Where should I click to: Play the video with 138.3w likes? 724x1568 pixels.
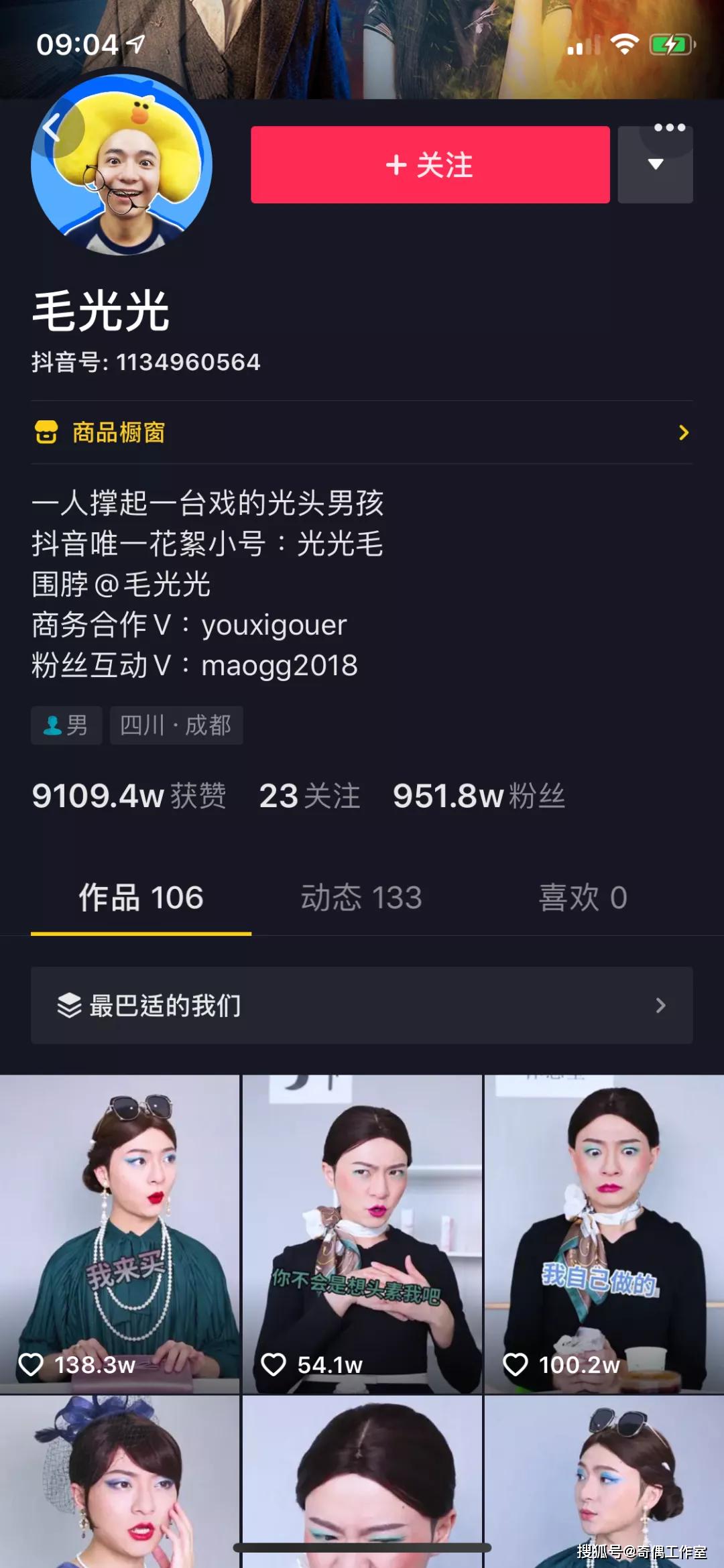point(119,1234)
